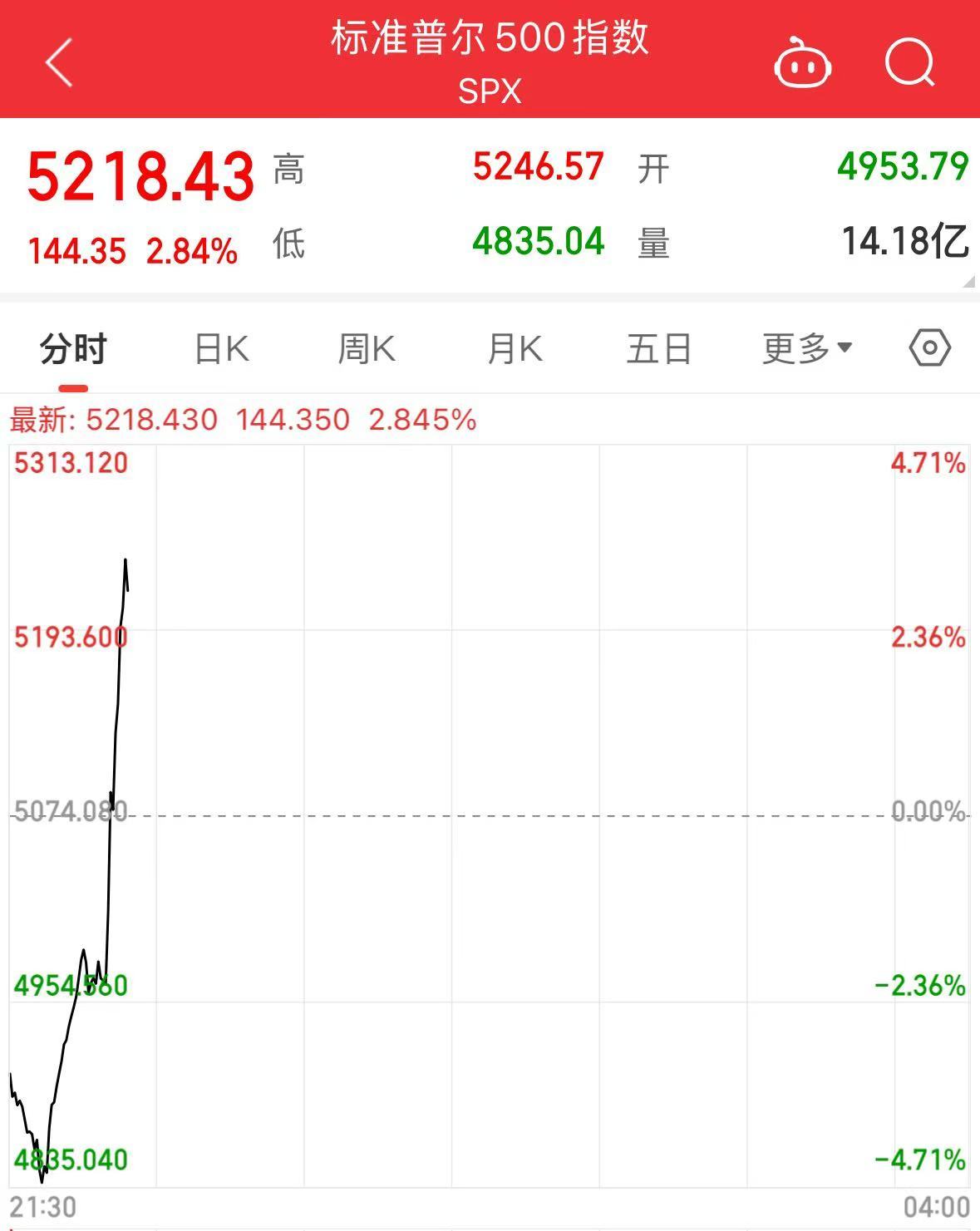This screenshot has width=980, height=1231.
Task: Go back using the top-left arrow
Action: coord(60,62)
